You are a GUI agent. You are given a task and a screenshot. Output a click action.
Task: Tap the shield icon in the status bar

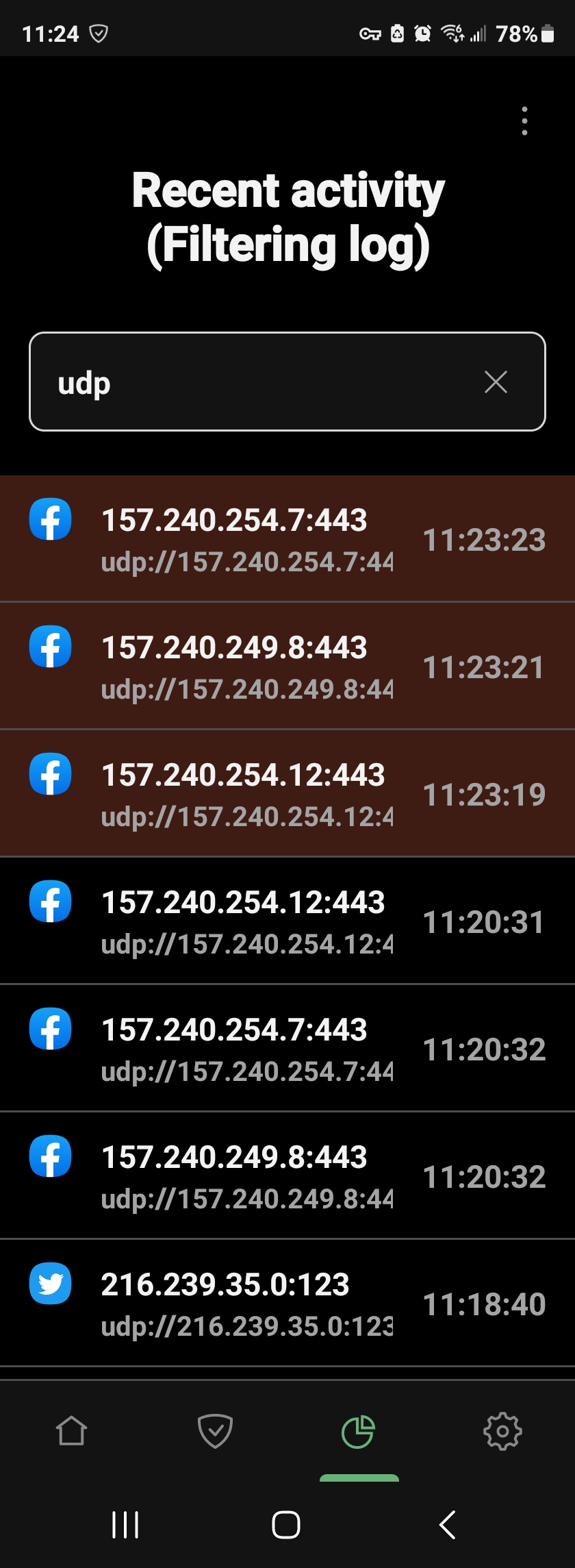[98, 32]
